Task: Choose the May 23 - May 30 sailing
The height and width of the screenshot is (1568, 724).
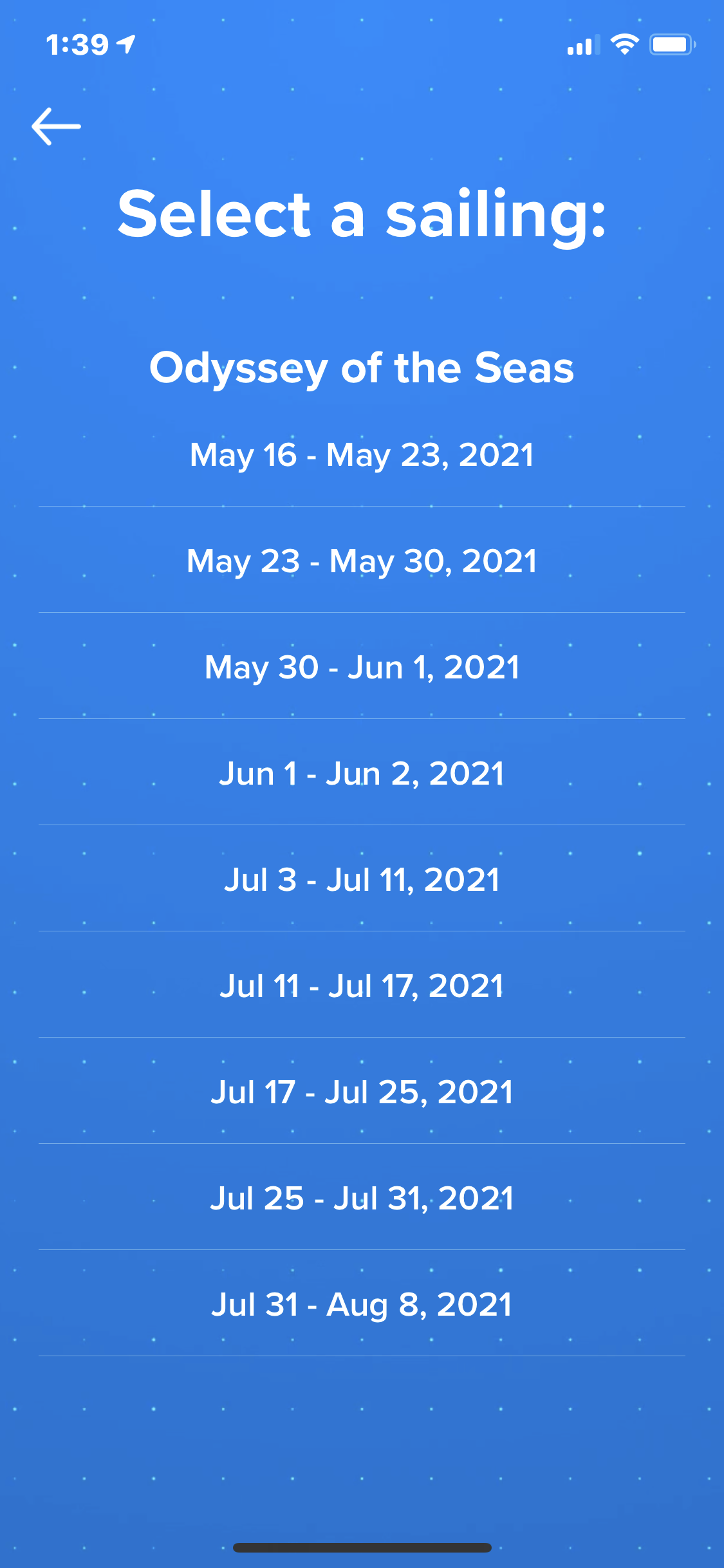Action: tap(362, 560)
